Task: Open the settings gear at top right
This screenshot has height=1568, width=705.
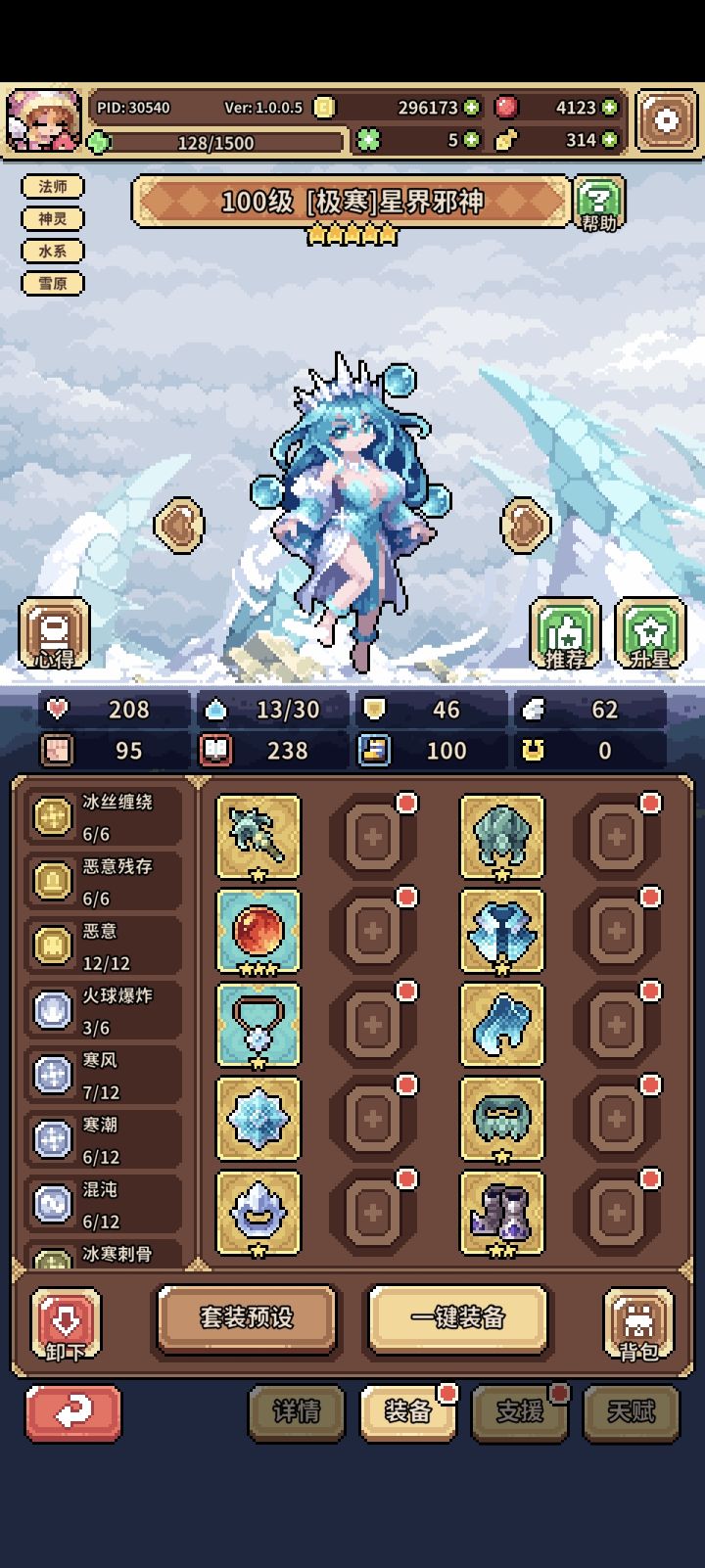Action: 667,119
